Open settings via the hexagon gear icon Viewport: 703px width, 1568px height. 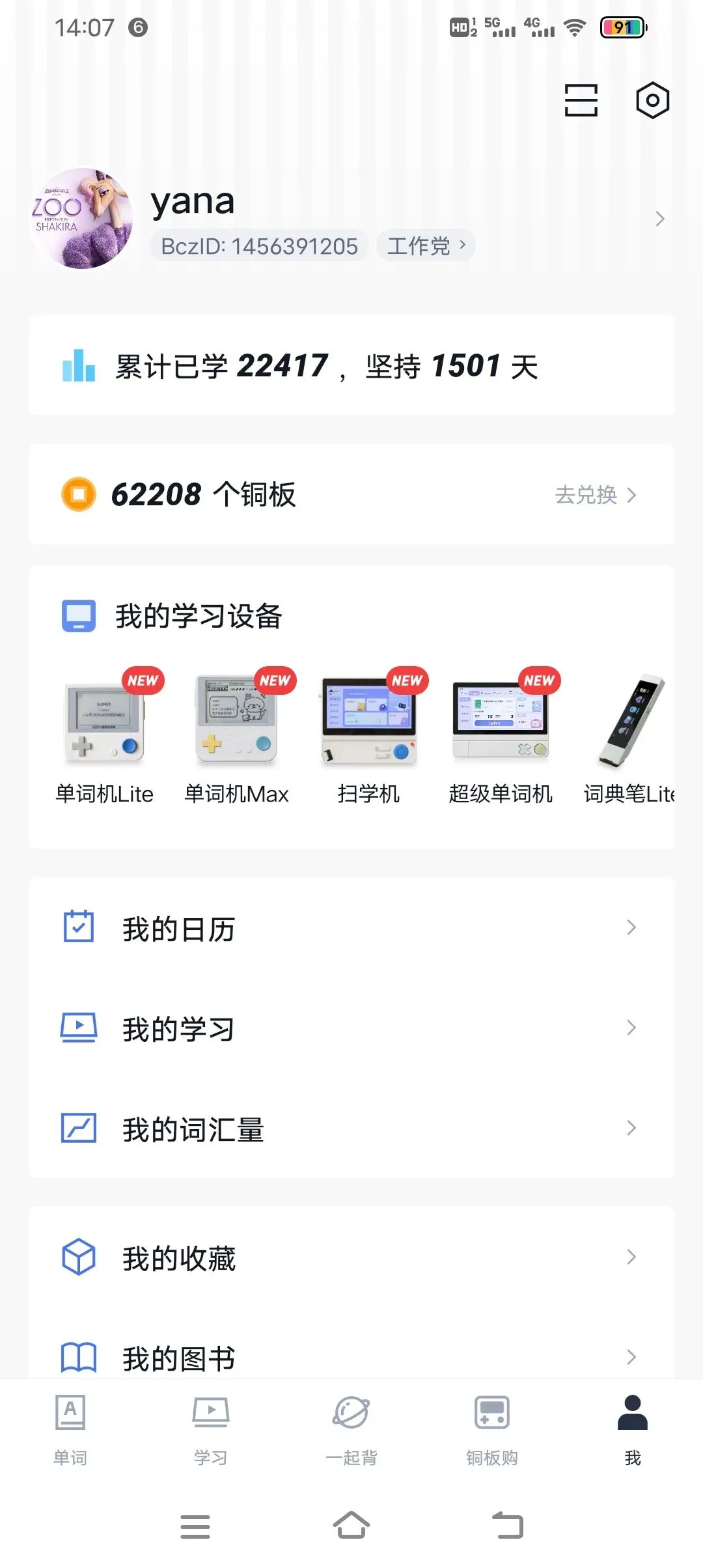(x=652, y=100)
